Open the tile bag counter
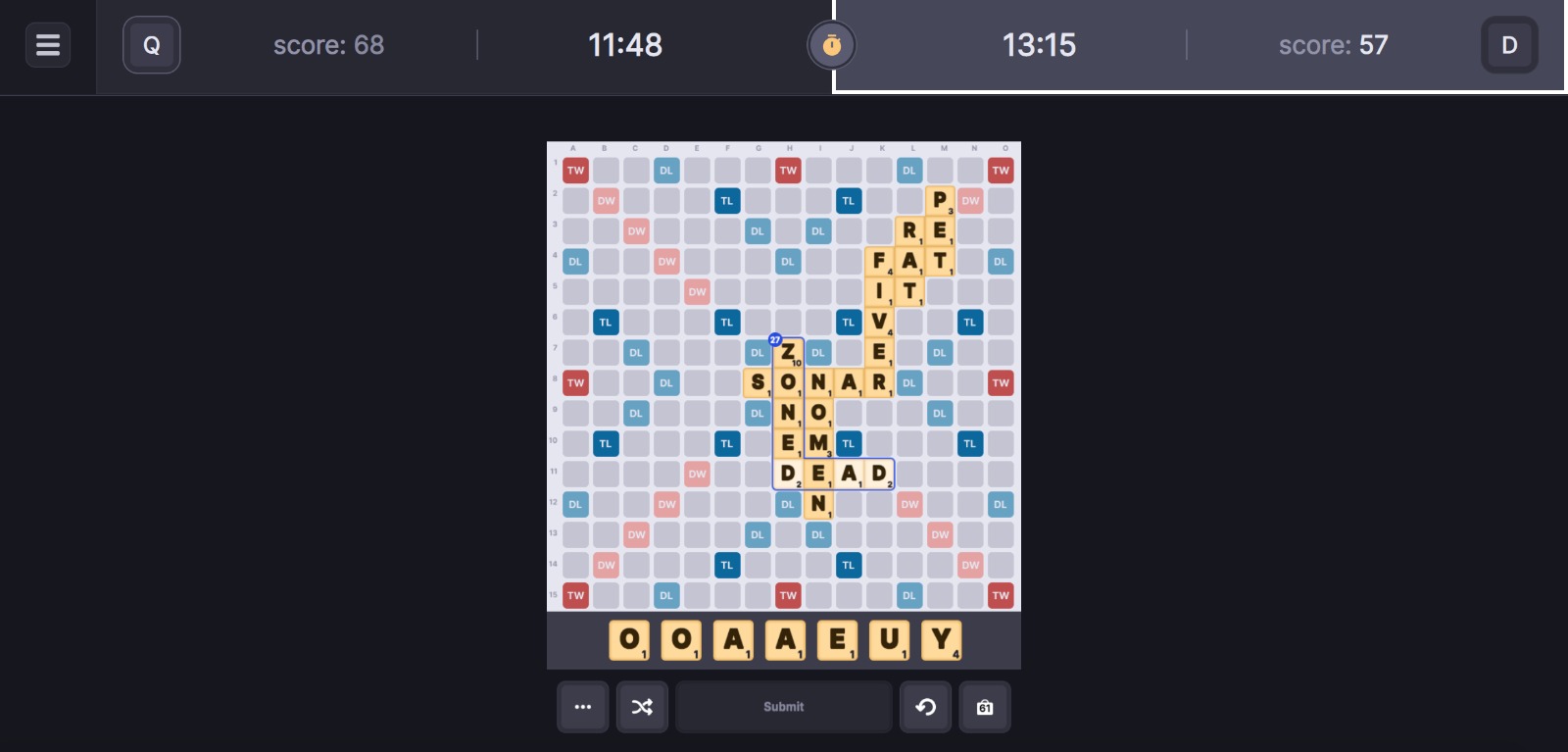The image size is (1568, 752). [x=985, y=707]
